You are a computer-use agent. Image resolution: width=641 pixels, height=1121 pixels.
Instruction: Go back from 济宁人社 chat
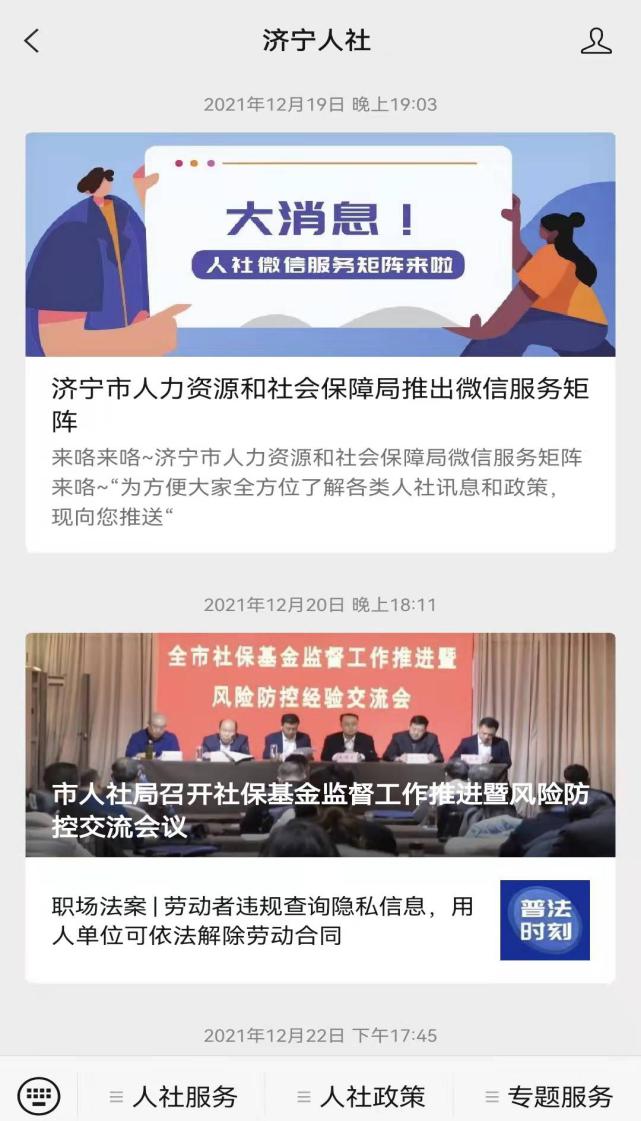click(x=32, y=41)
